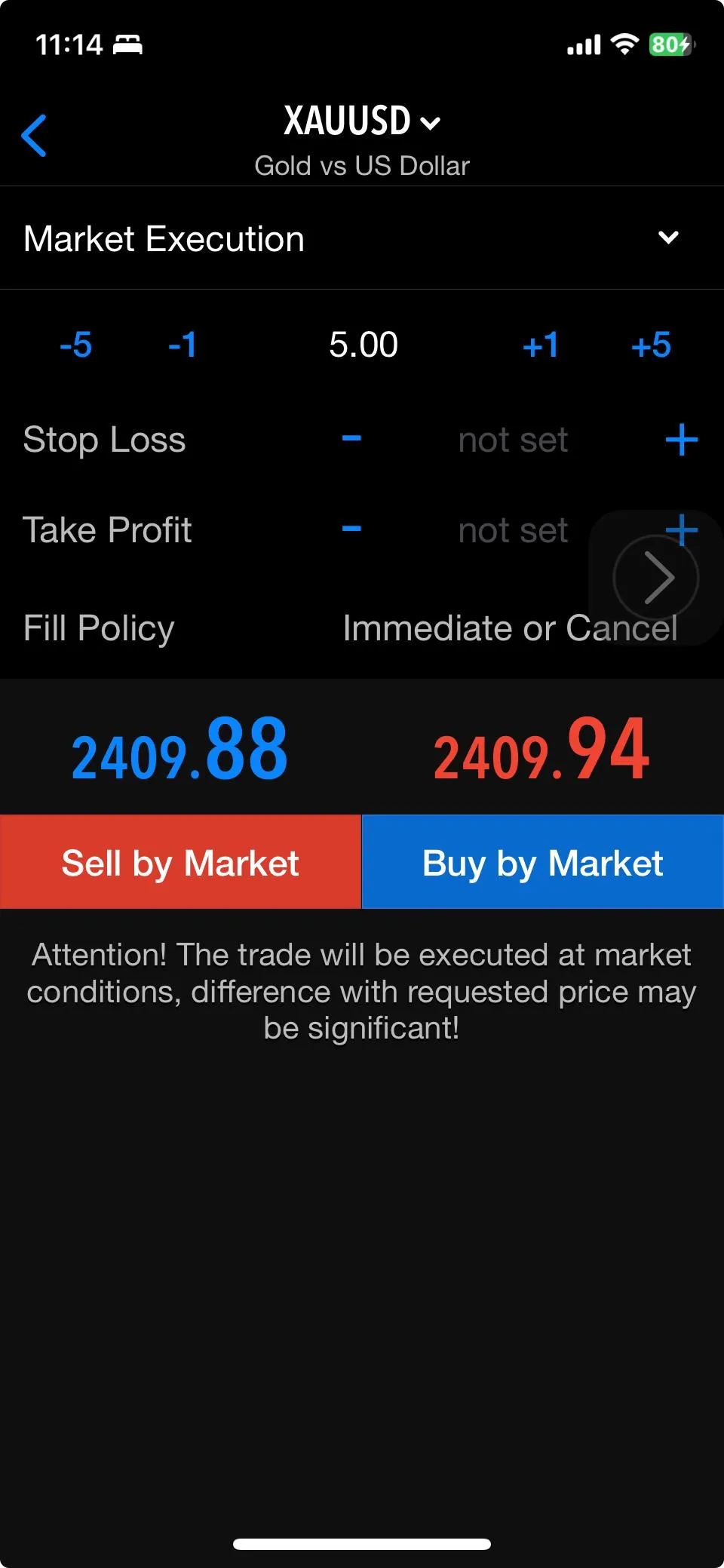Screen dimensions: 724x1568
Task: Decrease volume by 1 lot
Action: pos(183,345)
